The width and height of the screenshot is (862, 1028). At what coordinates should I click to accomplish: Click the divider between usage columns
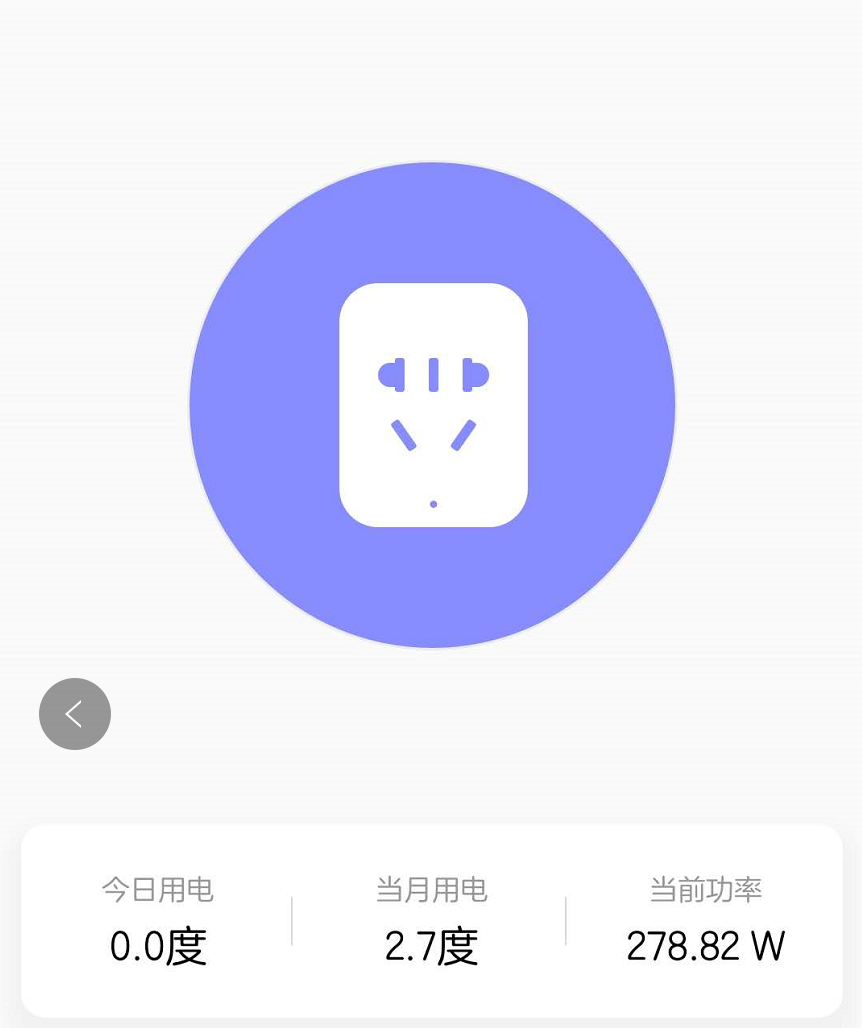click(291, 918)
